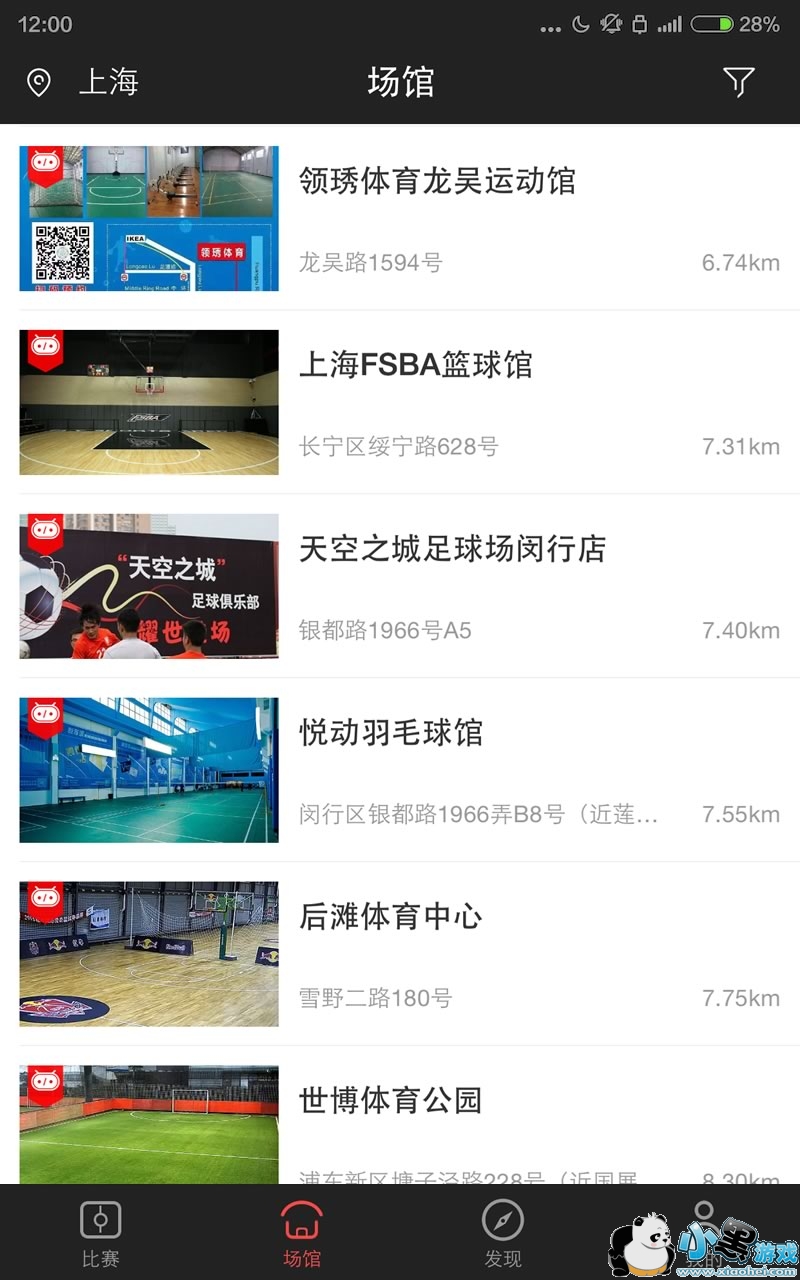View 世博体育公园 venue

pos(391,1101)
